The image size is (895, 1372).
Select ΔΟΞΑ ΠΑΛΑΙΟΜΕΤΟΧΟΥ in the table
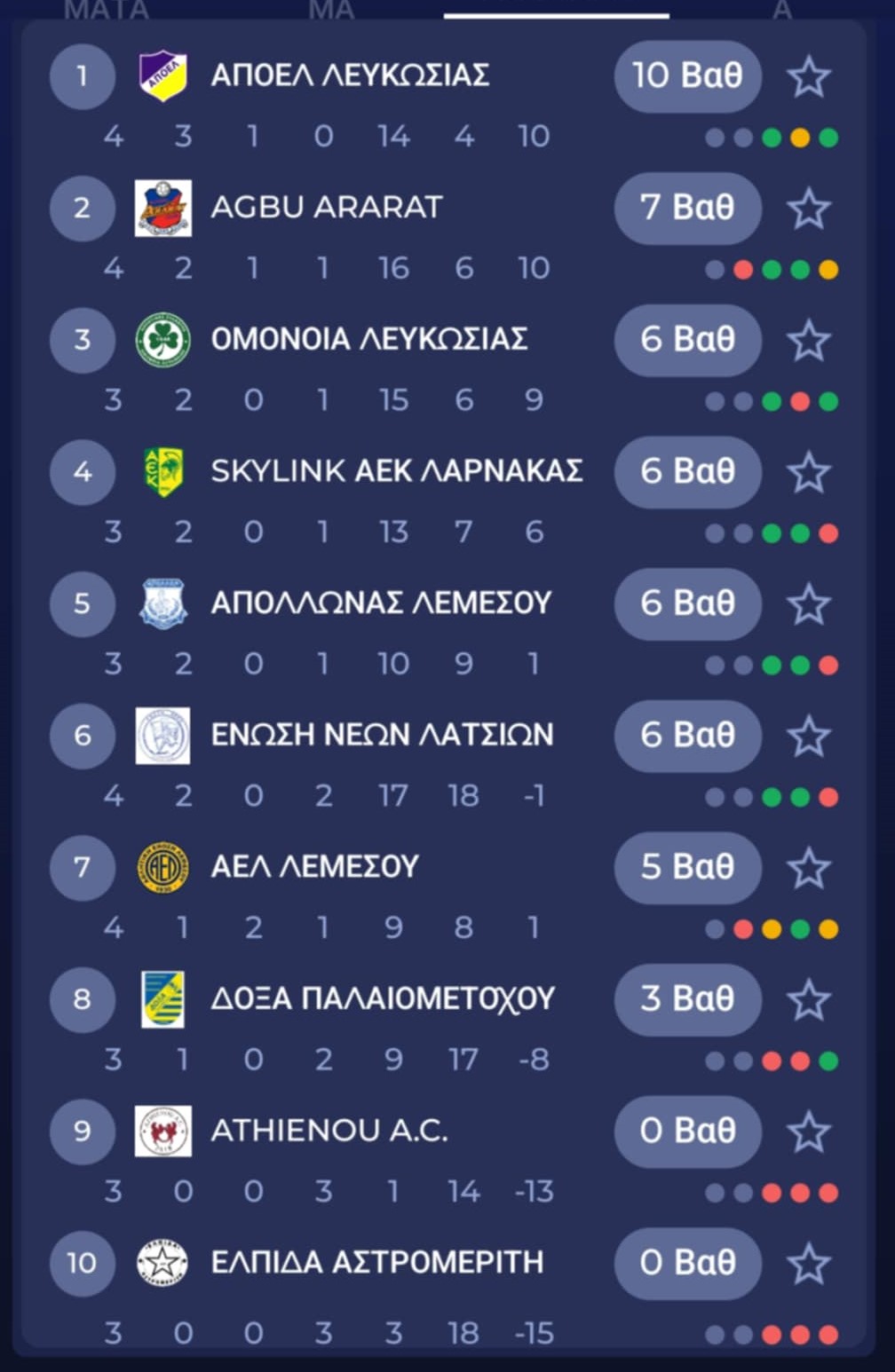pyautogui.click(x=382, y=999)
